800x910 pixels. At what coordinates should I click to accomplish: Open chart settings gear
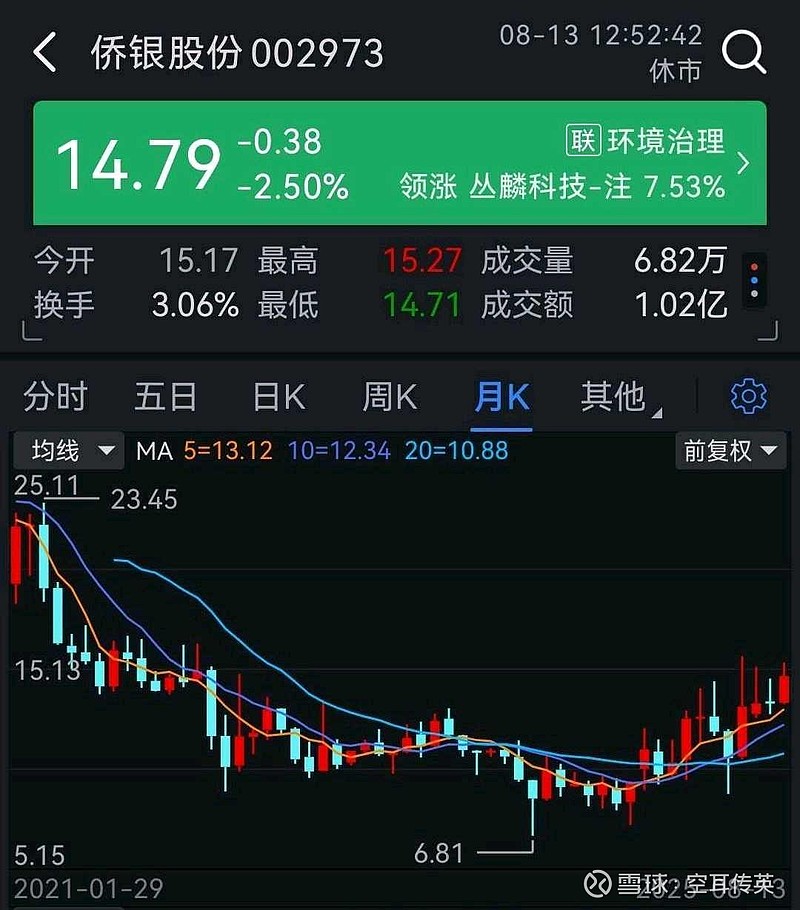click(748, 397)
